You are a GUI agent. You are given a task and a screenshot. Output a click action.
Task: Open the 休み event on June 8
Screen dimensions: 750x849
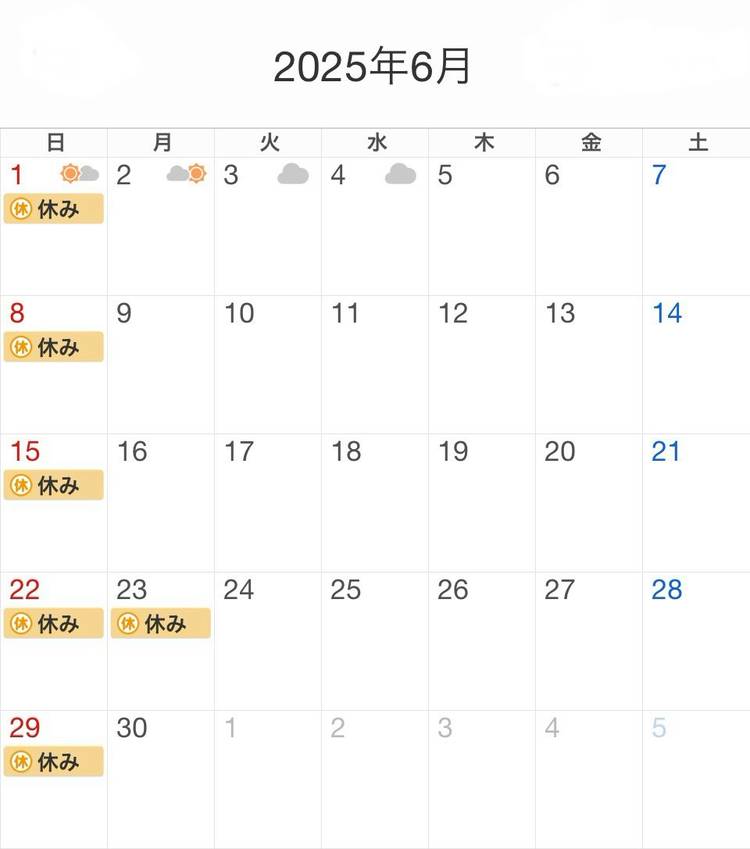[x=54, y=348]
